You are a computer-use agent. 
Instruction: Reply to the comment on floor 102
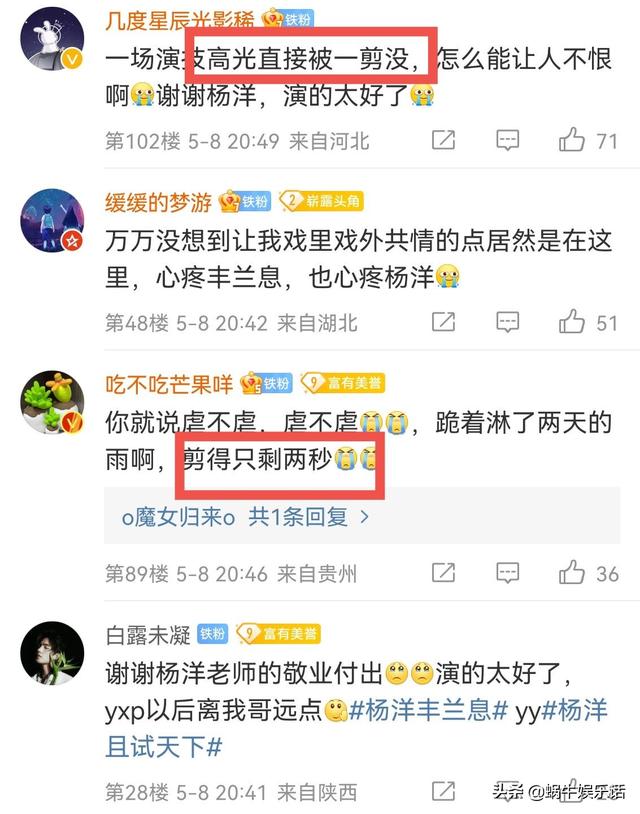(x=508, y=140)
